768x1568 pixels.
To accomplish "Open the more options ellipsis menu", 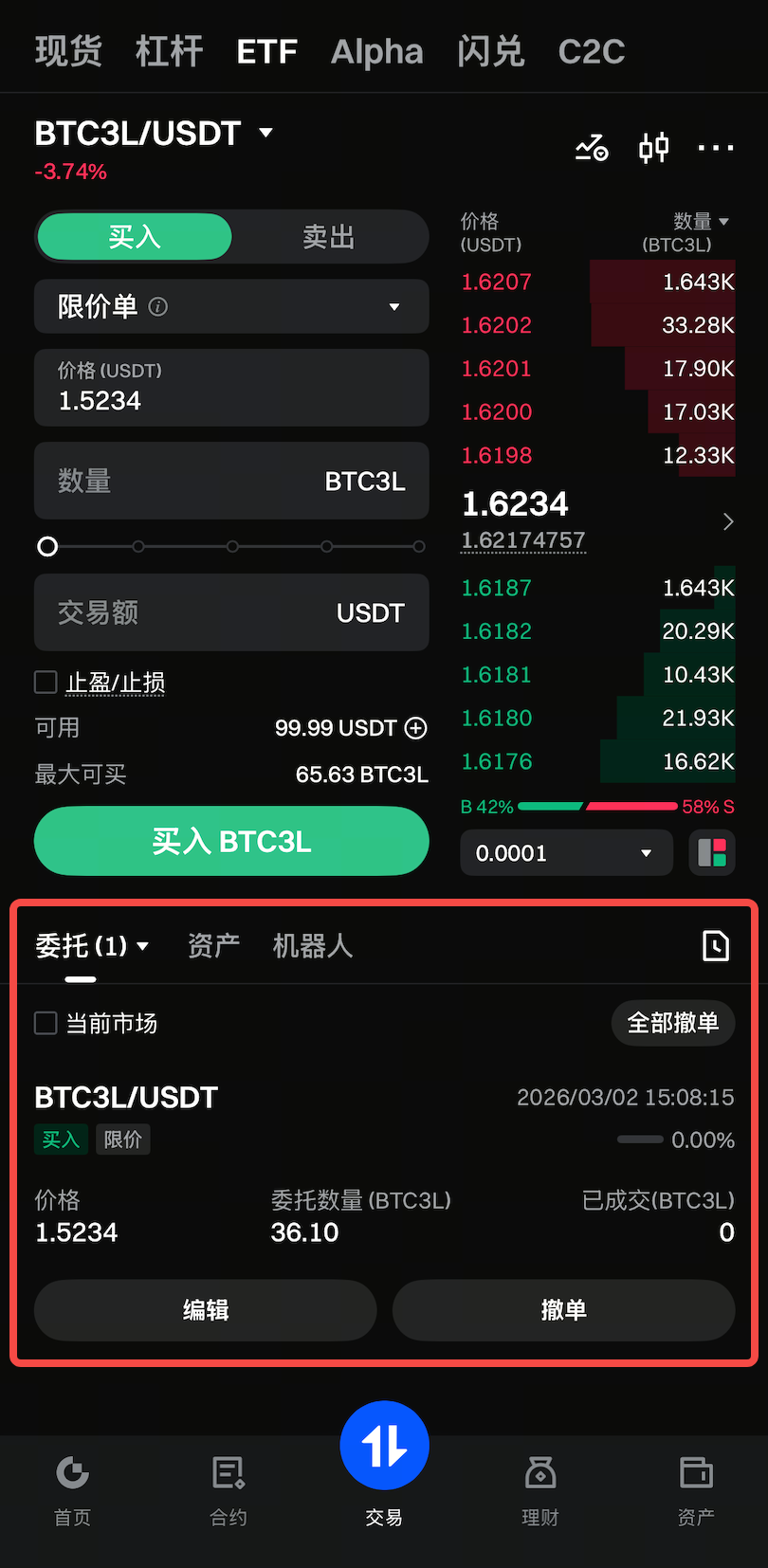I will [x=715, y=147].
